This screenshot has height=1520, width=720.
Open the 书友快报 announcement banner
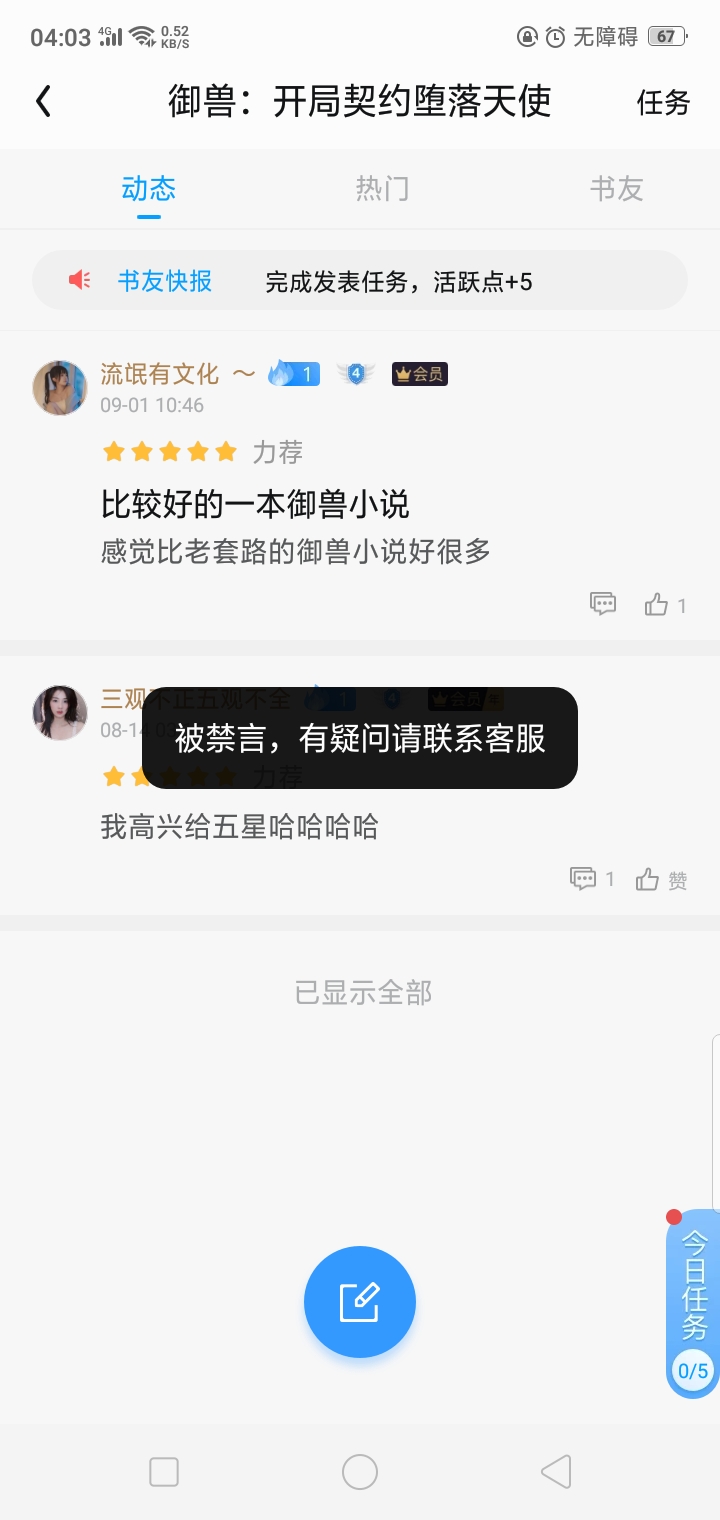tap(360, 281)
